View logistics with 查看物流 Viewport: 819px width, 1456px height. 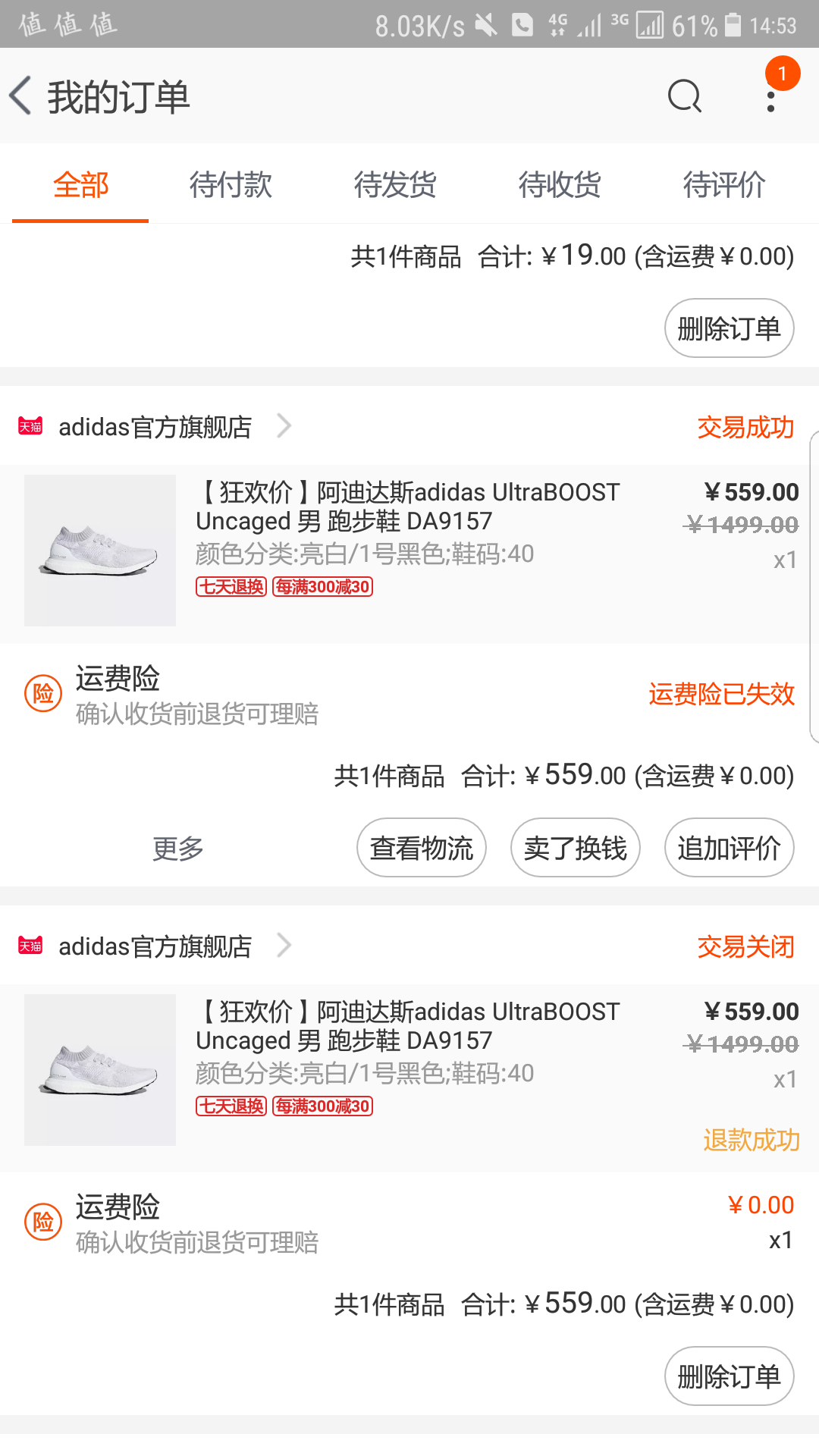click(422, 848)
